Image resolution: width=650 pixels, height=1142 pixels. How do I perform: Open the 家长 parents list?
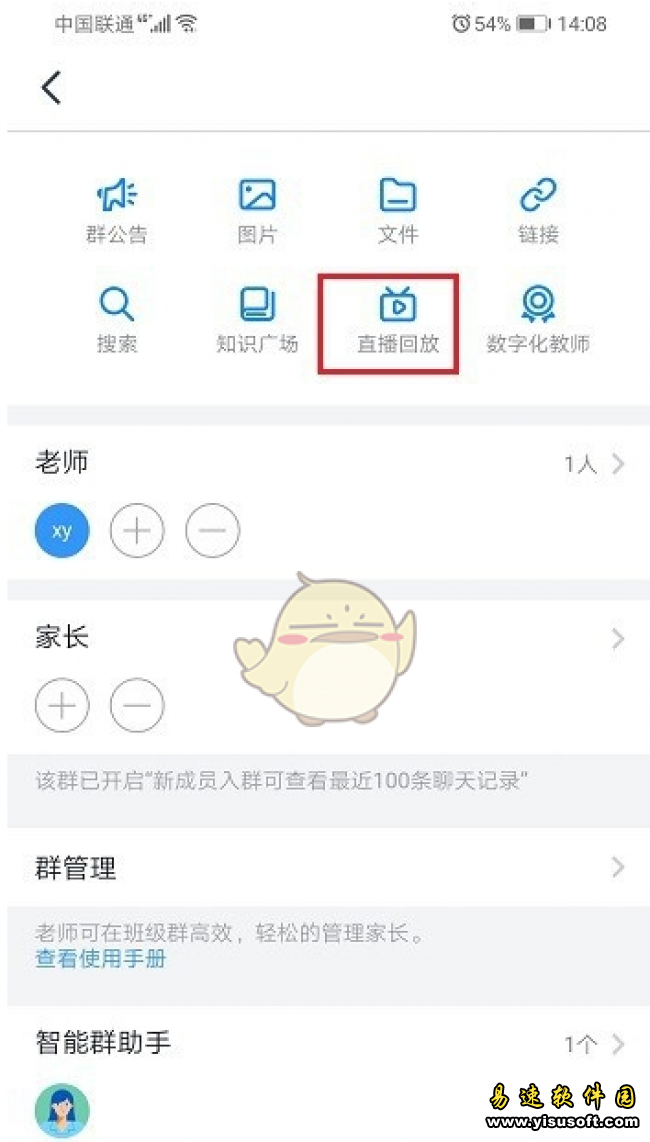click(325, 637)
